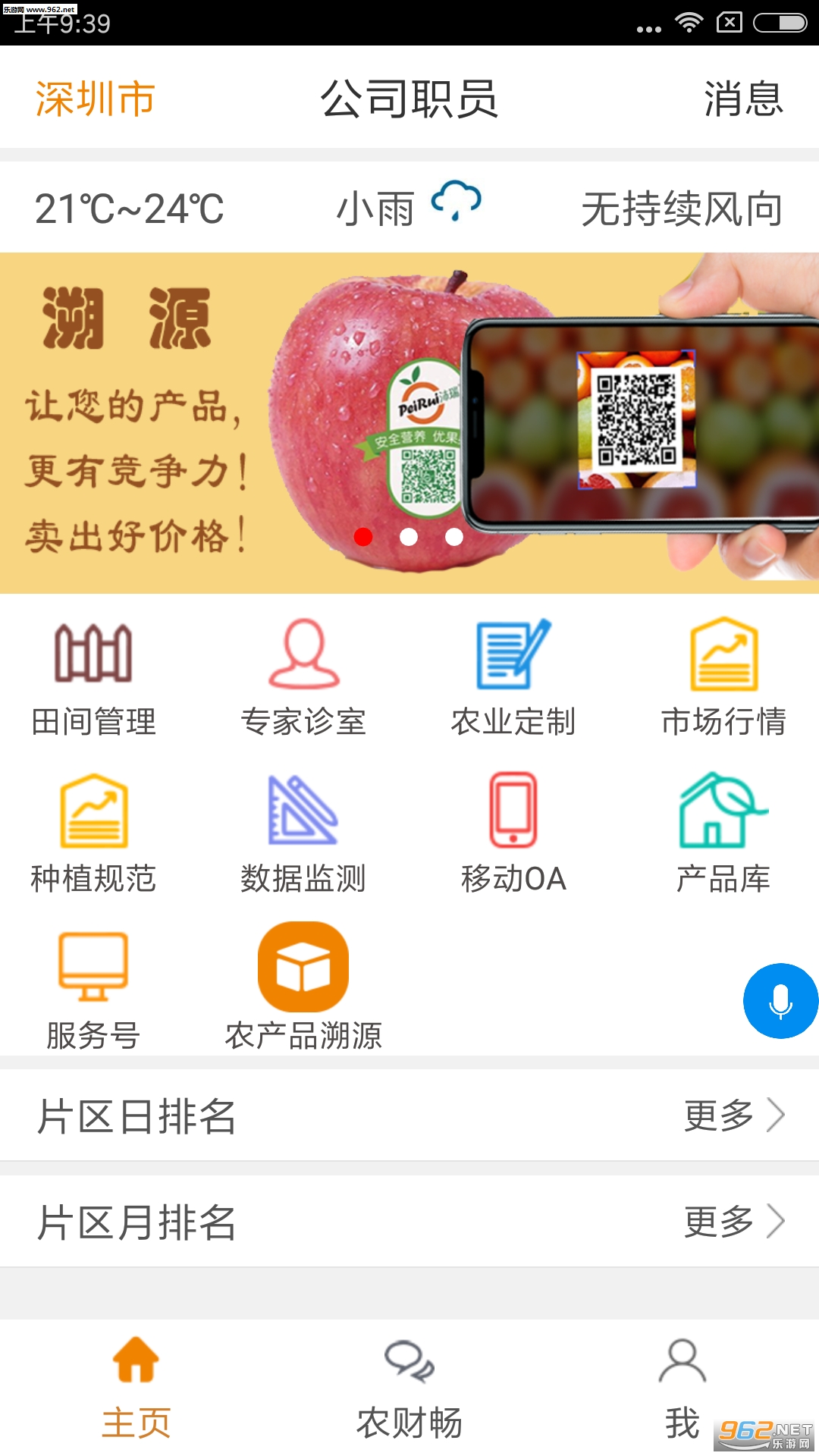This screenshot has height=1456, width=819.
Task: Switch to the 农财畅 tab
Action: pos(409,1388)
